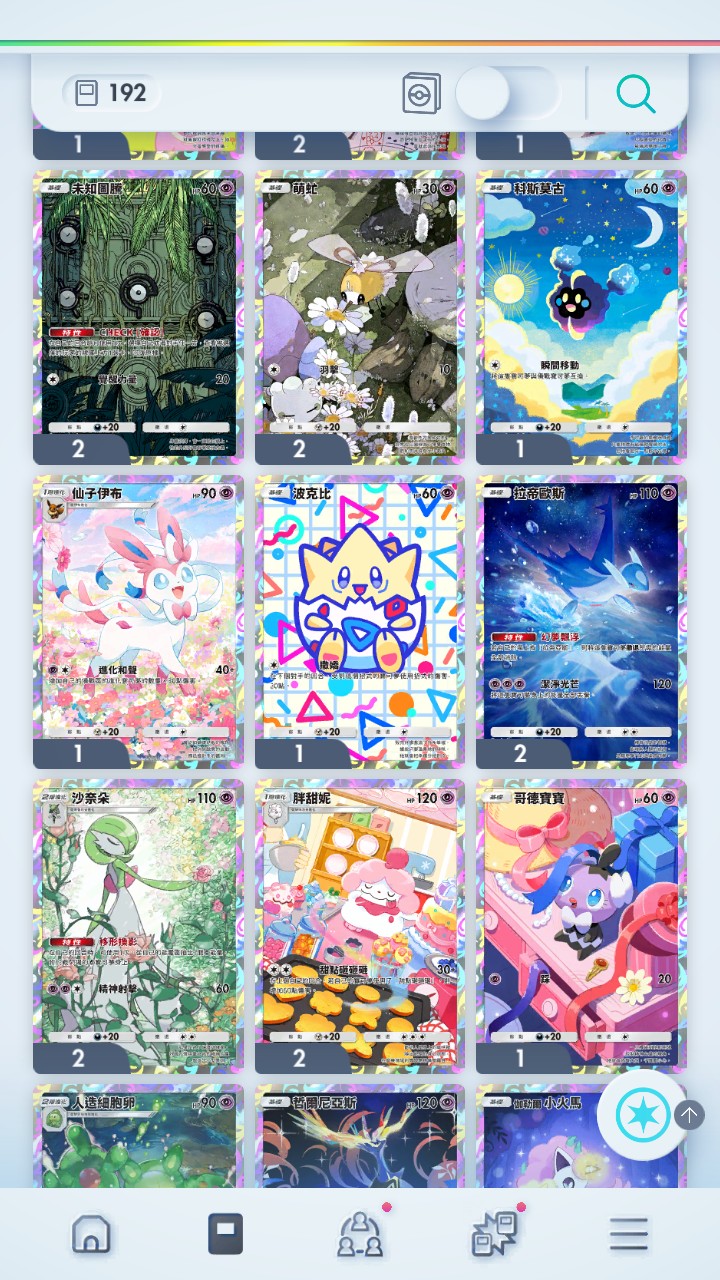720x1280 pixels.
Task: Open the 萌虻 card
Action: (360, 317)
